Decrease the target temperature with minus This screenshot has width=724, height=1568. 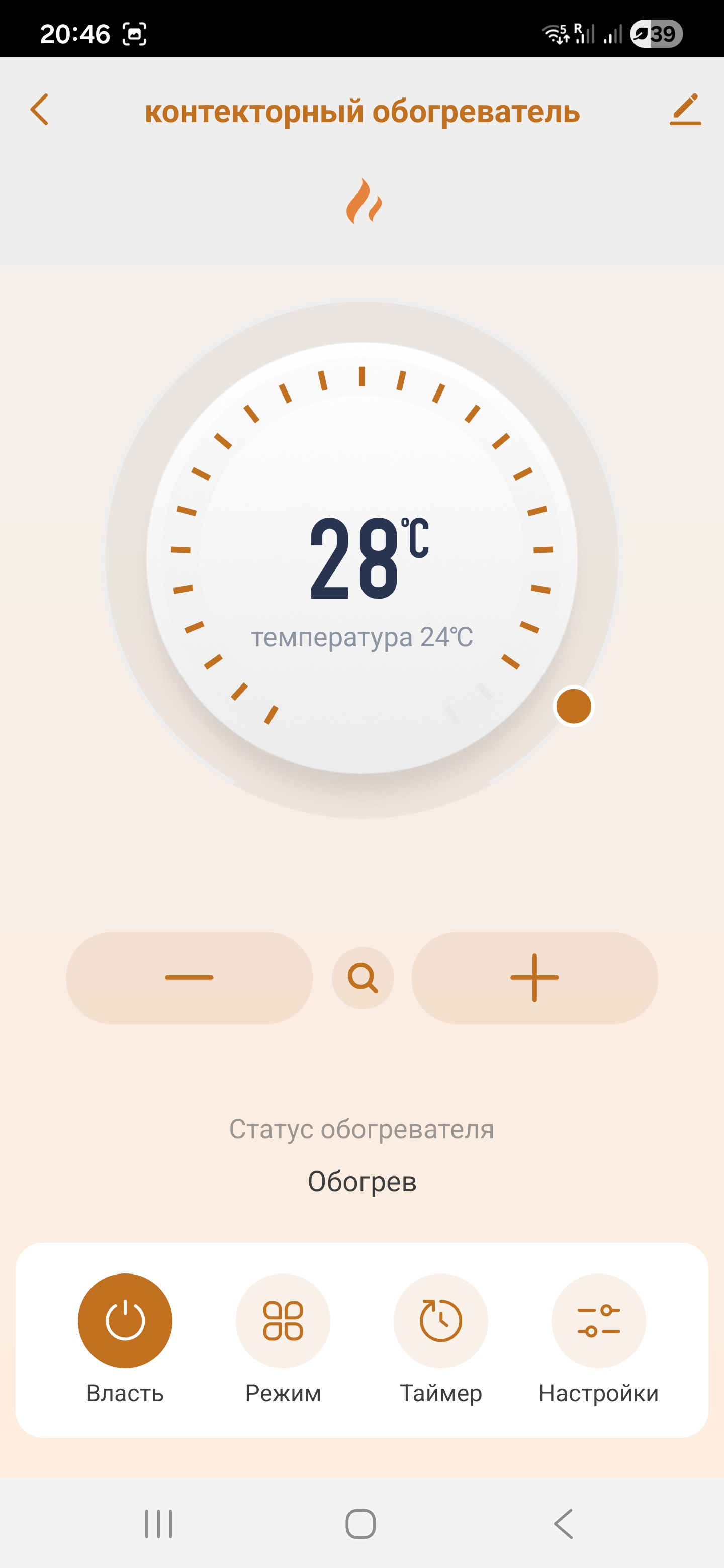190,977
